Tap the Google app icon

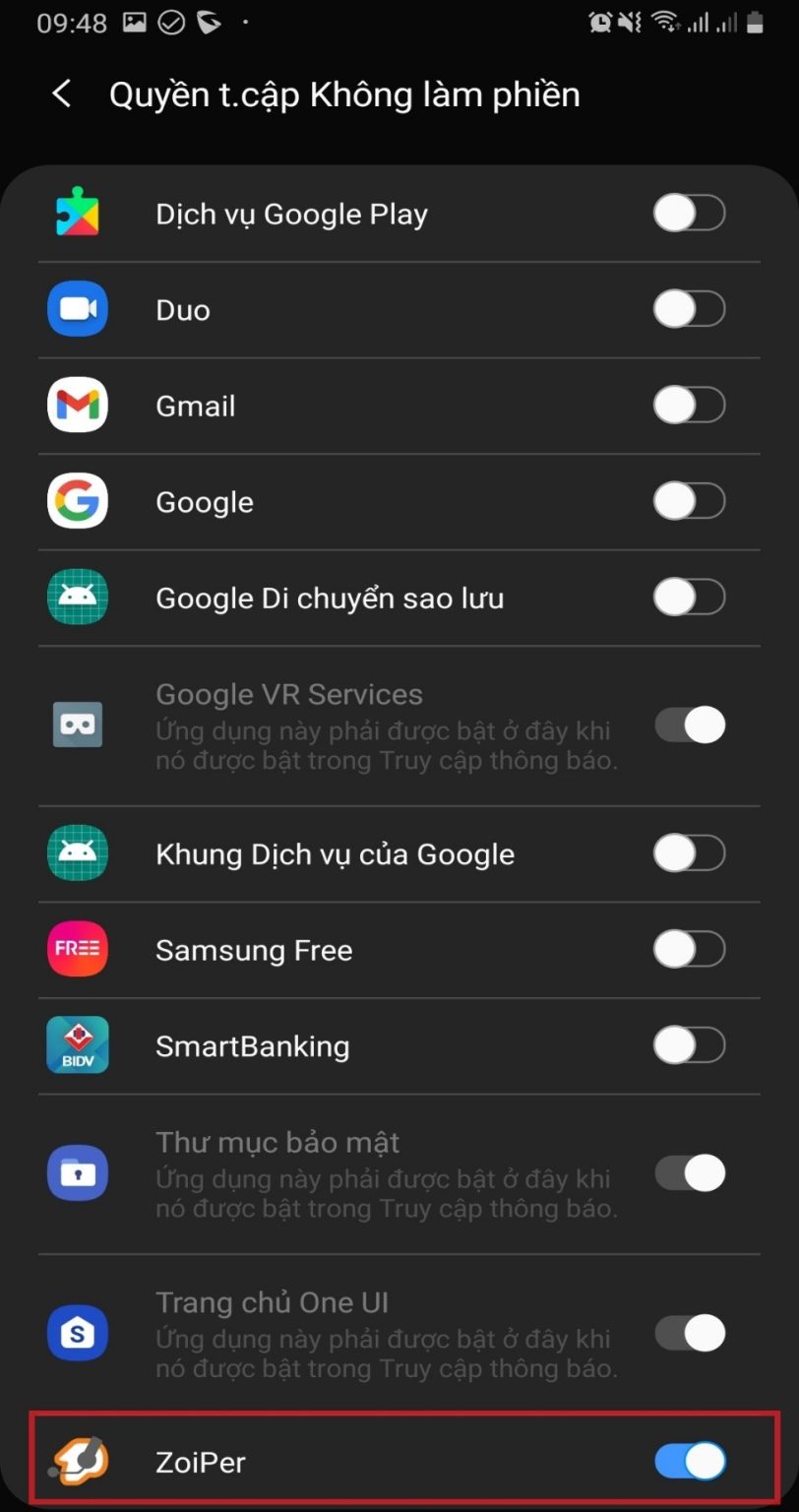point(77,501)
